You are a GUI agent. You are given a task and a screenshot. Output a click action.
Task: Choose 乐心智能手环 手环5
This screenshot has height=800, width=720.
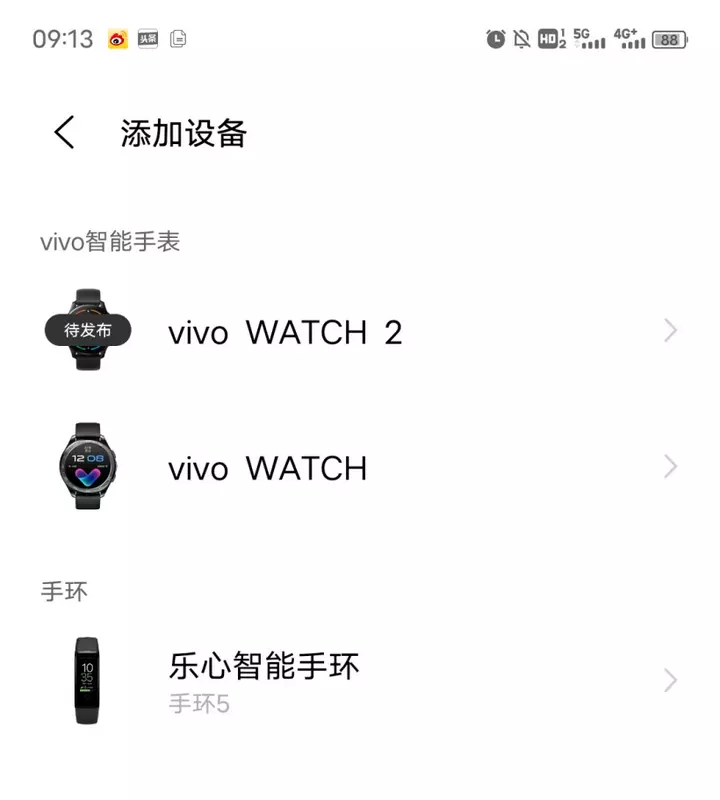point(264,680)
